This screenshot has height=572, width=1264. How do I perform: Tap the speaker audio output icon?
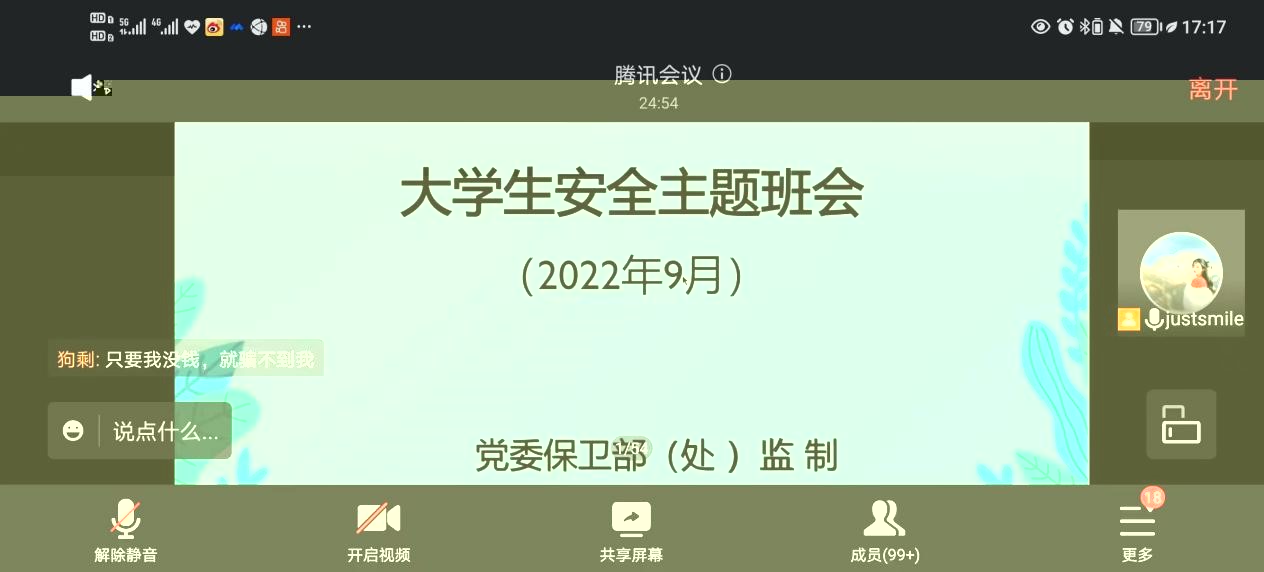click(89, 88)
